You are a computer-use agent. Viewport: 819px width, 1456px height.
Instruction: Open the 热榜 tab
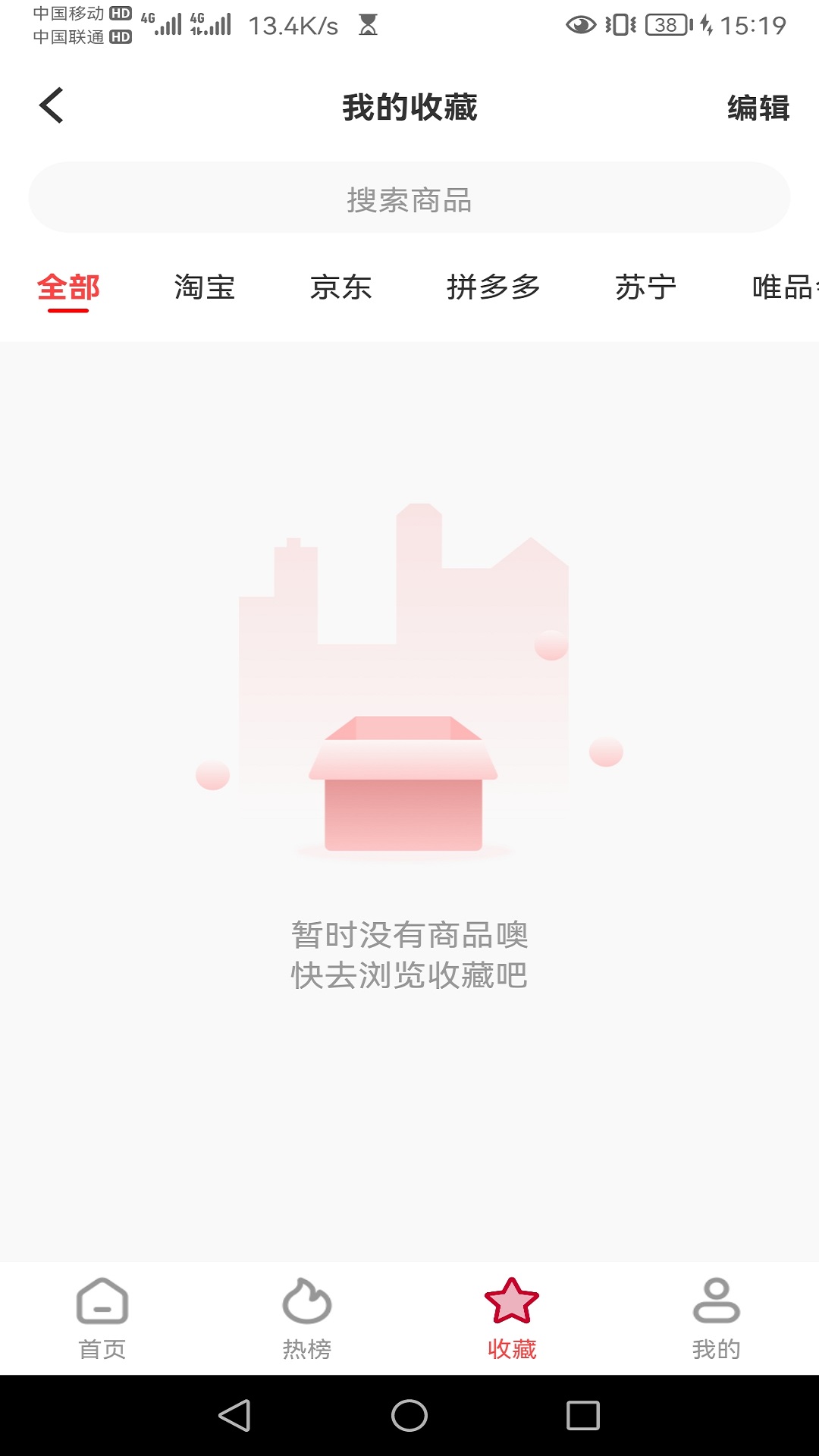click(307, 1318)
